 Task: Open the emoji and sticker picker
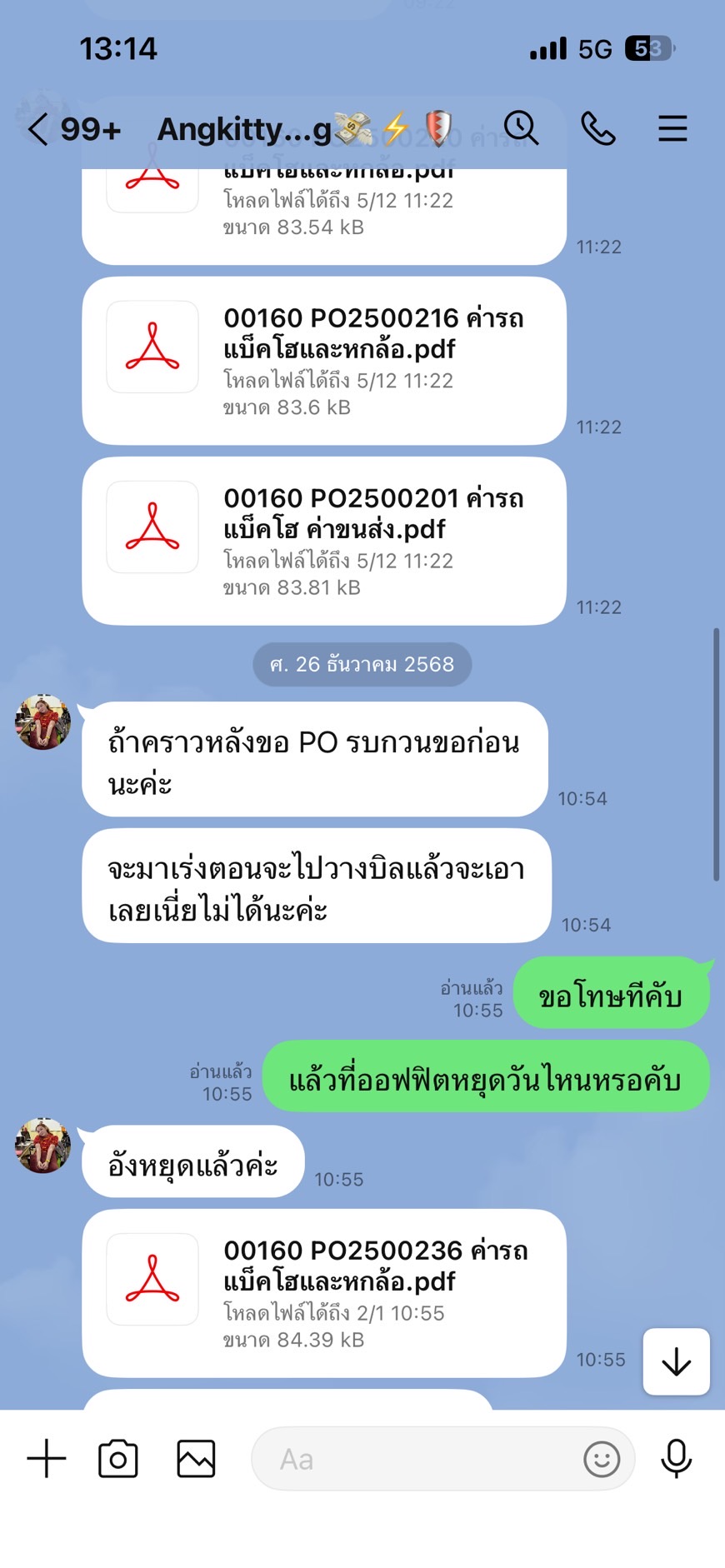click(x=601, y=1459)
